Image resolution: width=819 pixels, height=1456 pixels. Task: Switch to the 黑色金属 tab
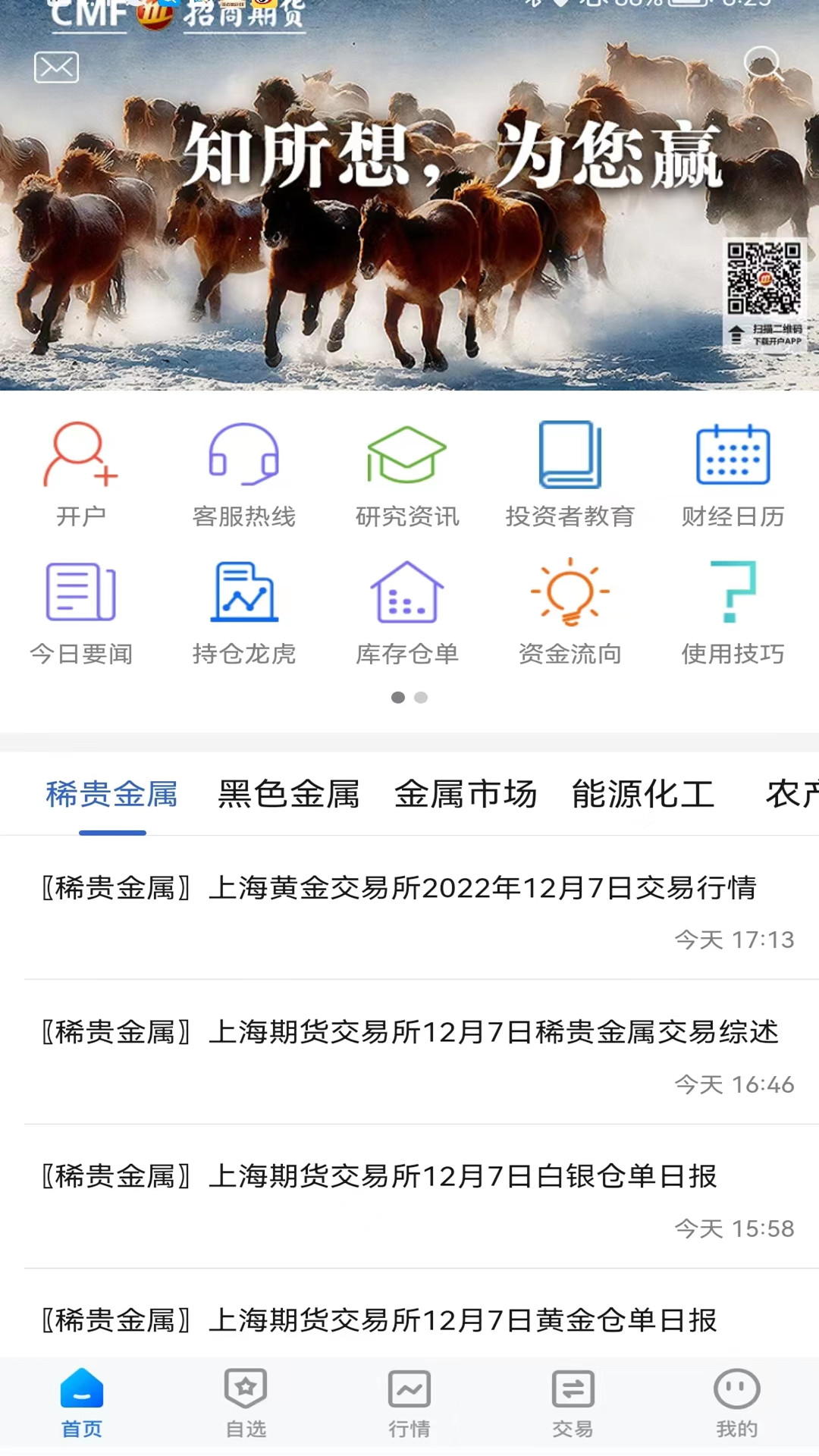[288, 794]
